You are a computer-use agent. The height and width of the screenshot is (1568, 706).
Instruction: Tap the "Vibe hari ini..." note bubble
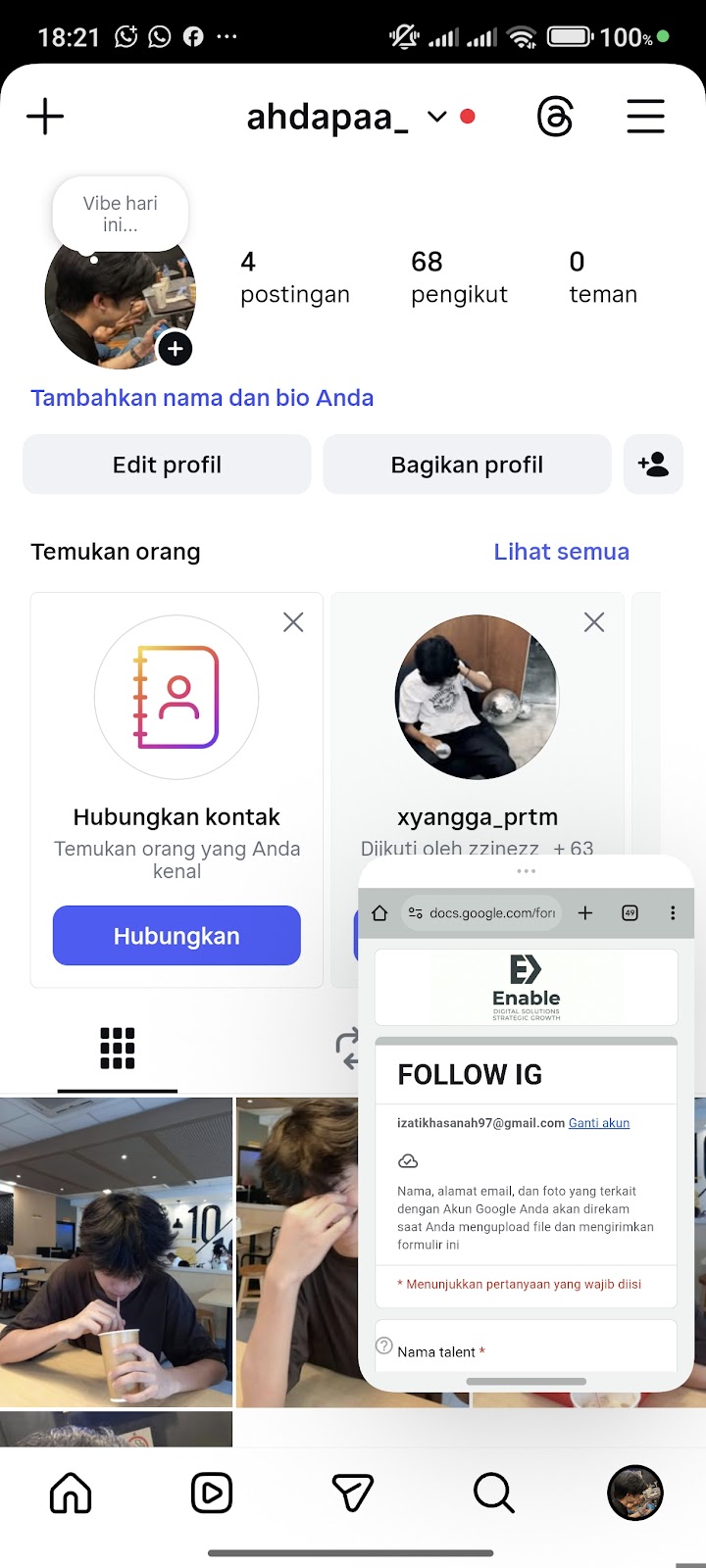[x=120, y=214]
